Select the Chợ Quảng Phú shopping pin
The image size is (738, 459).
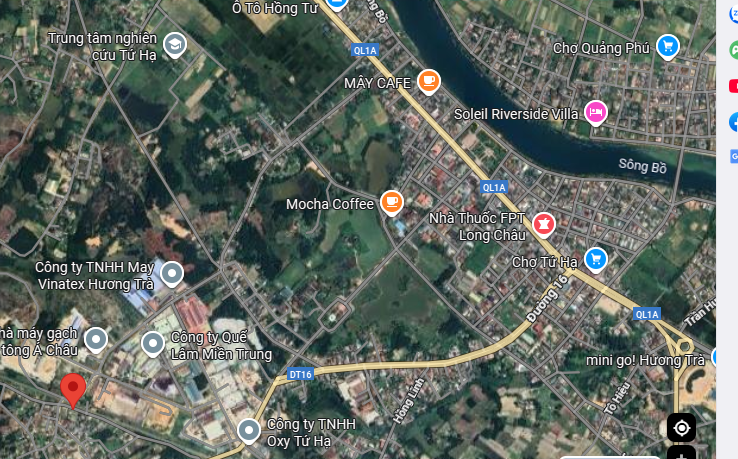[x=668, y=46]
